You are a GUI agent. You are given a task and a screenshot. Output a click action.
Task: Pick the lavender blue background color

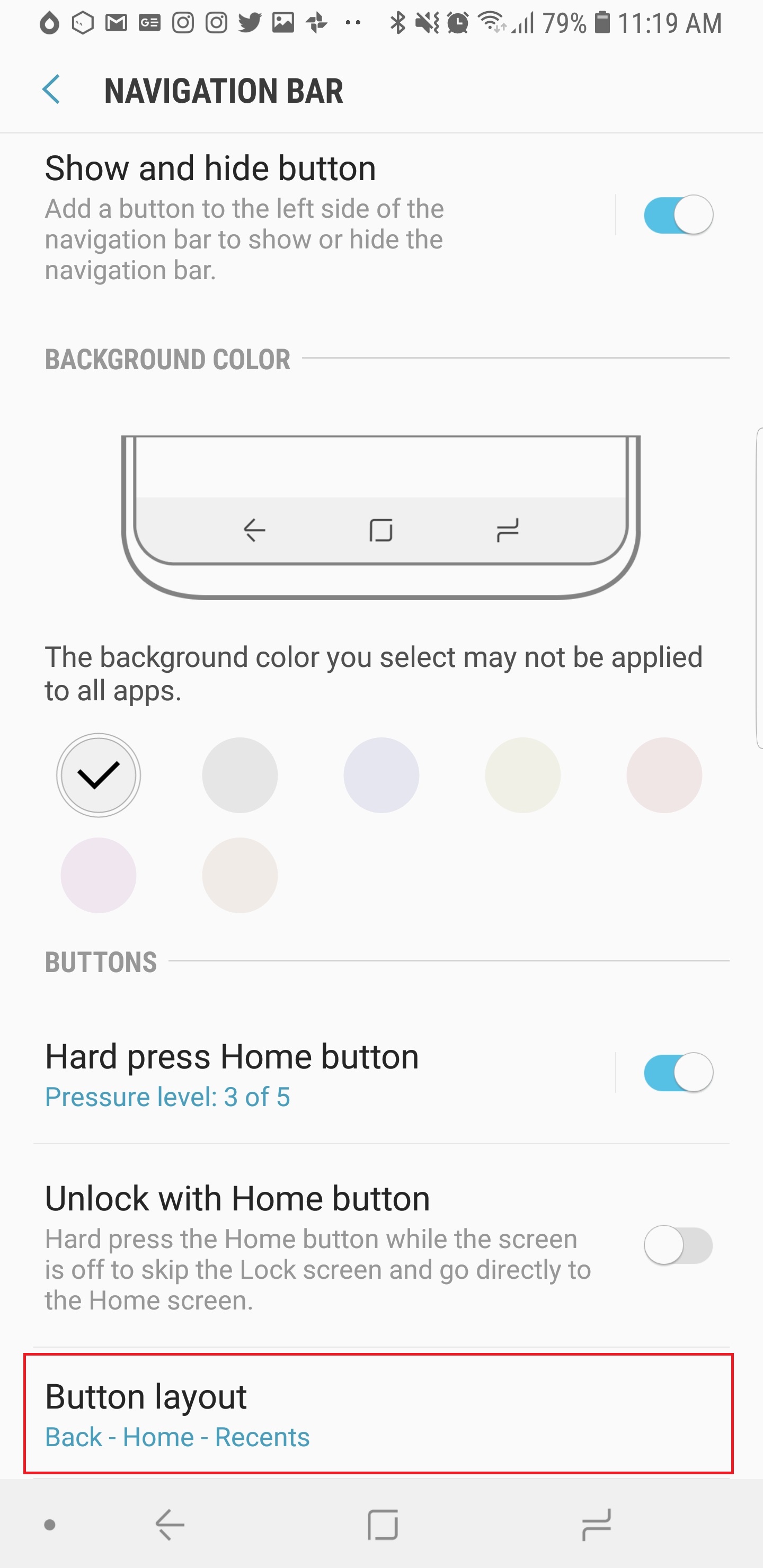(x=381, y=775)
